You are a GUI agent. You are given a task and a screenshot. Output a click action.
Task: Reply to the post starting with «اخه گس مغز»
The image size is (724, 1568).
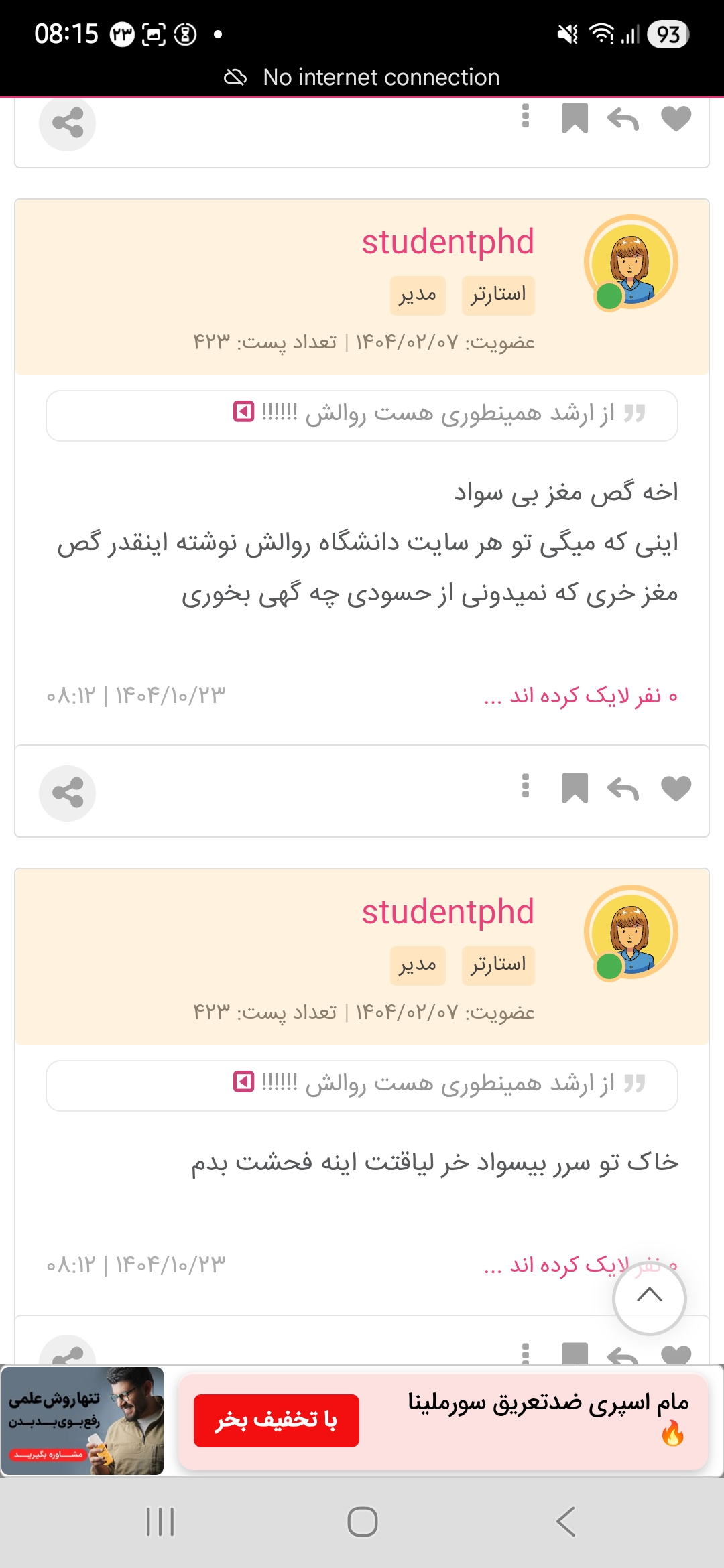[x=623, y=789]
